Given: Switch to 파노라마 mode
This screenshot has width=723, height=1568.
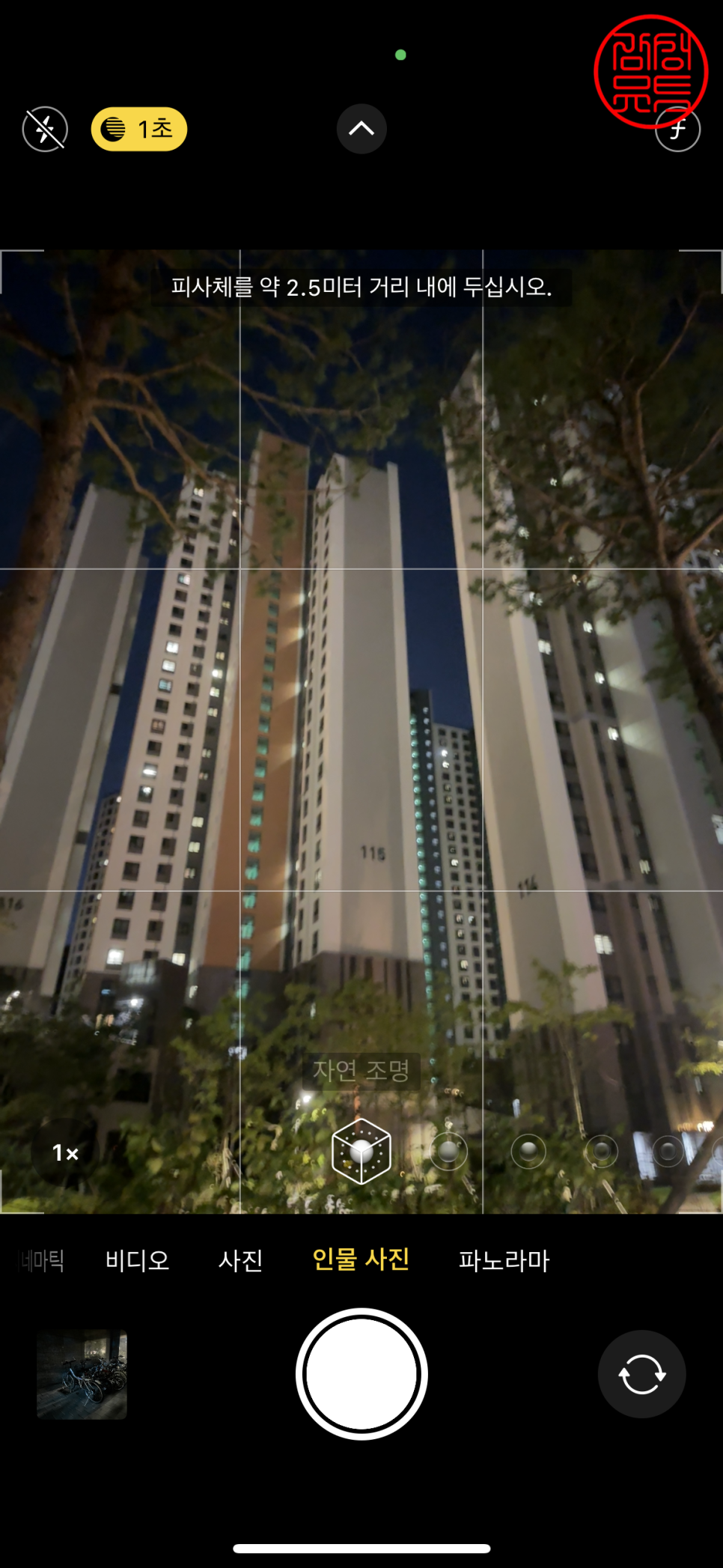Looking at the screenshot, I should [504, 1260].
